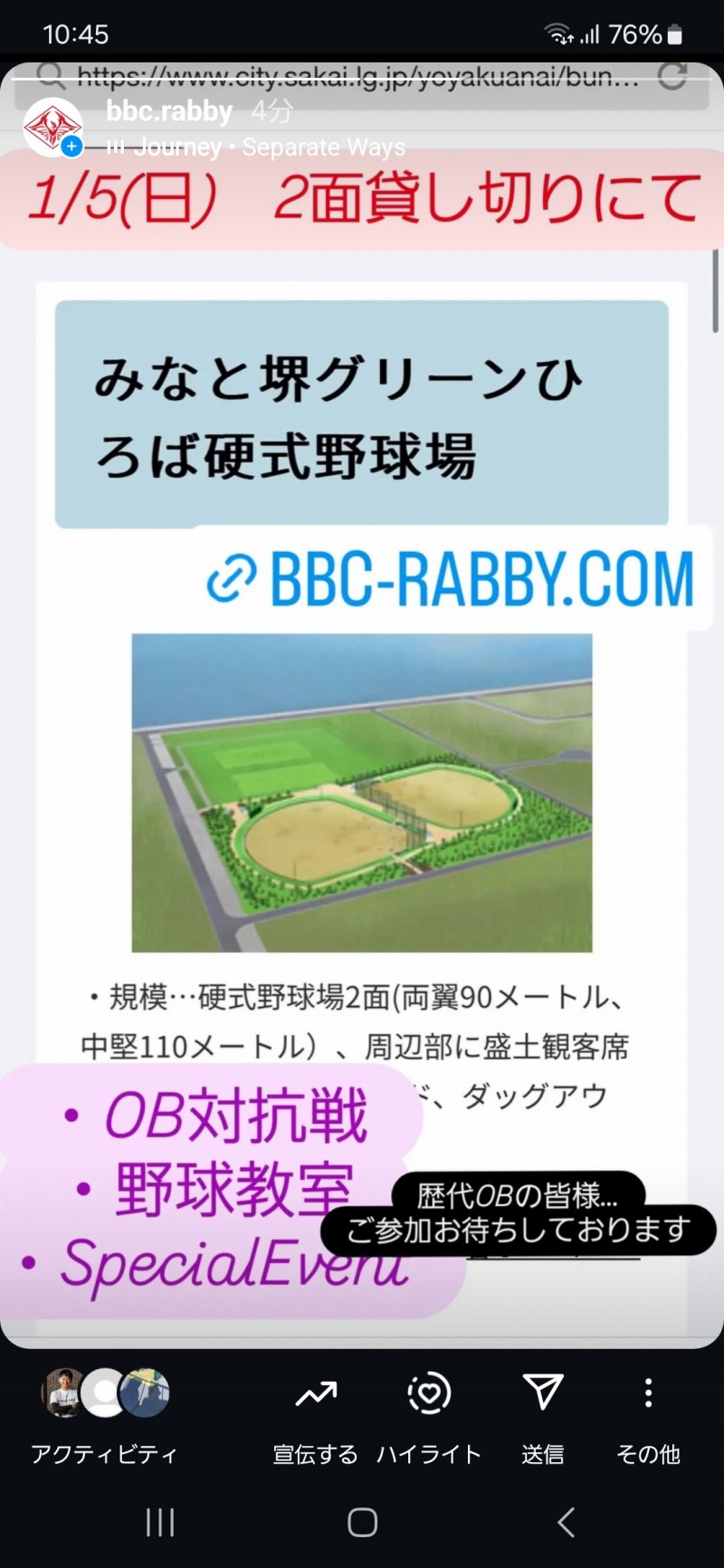View story activity viewers

click(x=105, y=1416)
